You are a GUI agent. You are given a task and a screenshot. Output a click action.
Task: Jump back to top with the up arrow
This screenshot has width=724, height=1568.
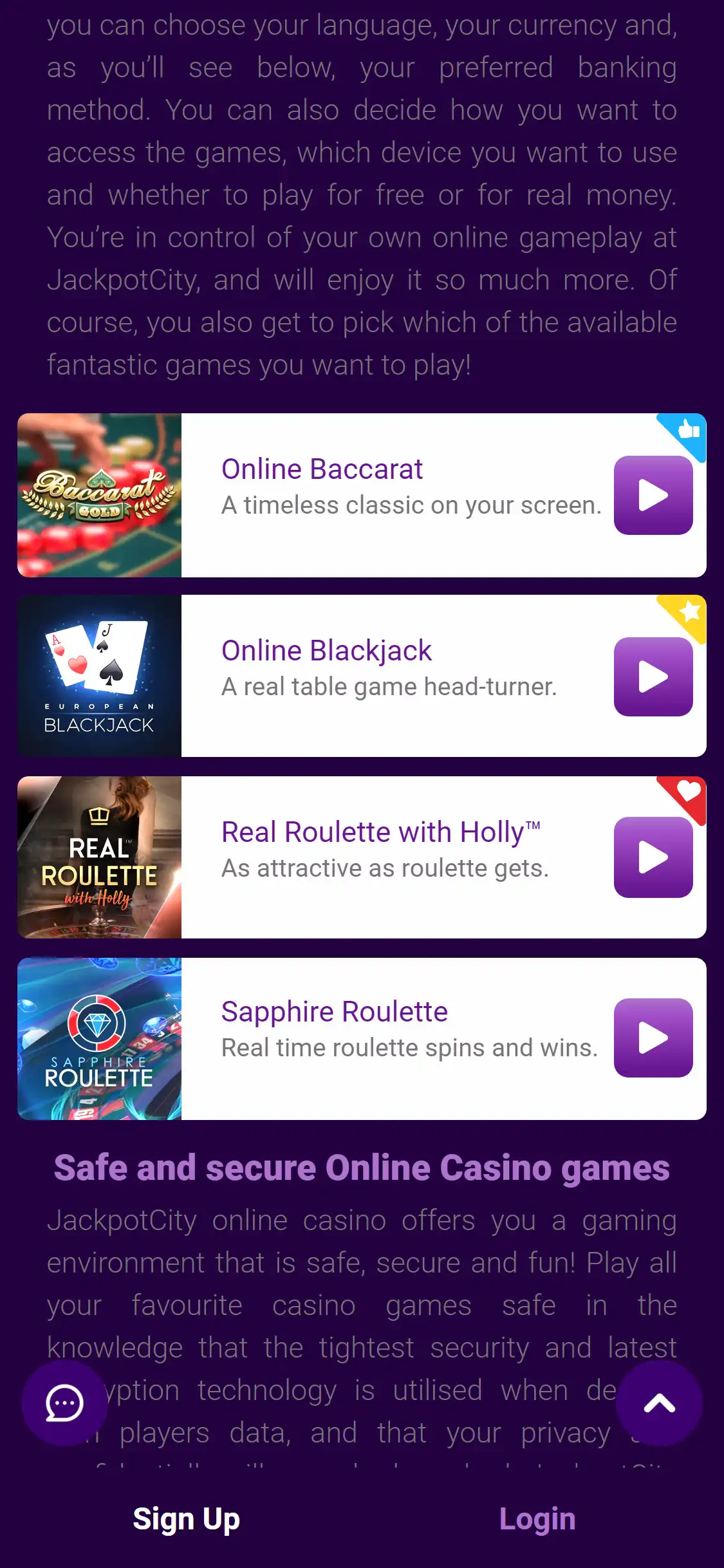coord(659,1403)
